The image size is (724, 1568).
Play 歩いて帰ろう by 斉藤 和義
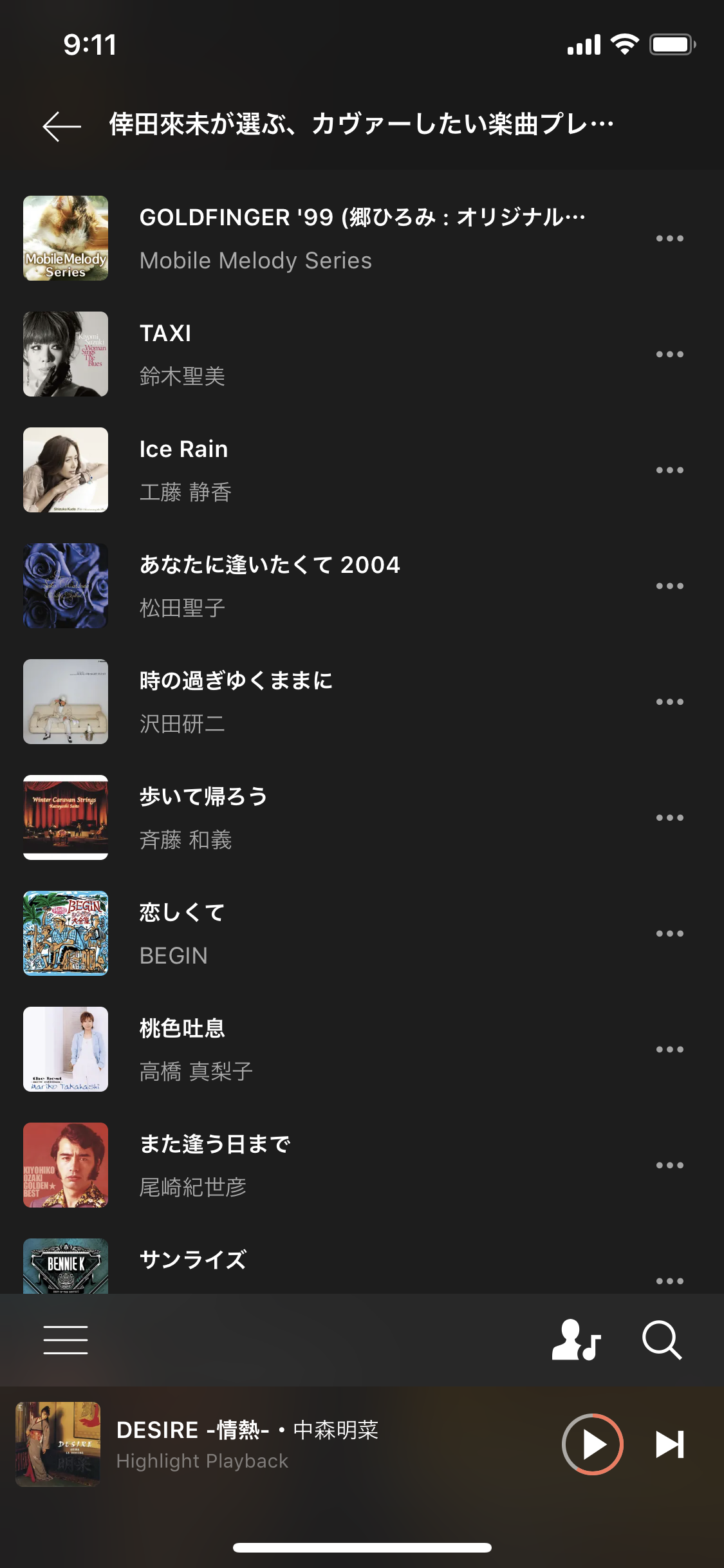322,817
